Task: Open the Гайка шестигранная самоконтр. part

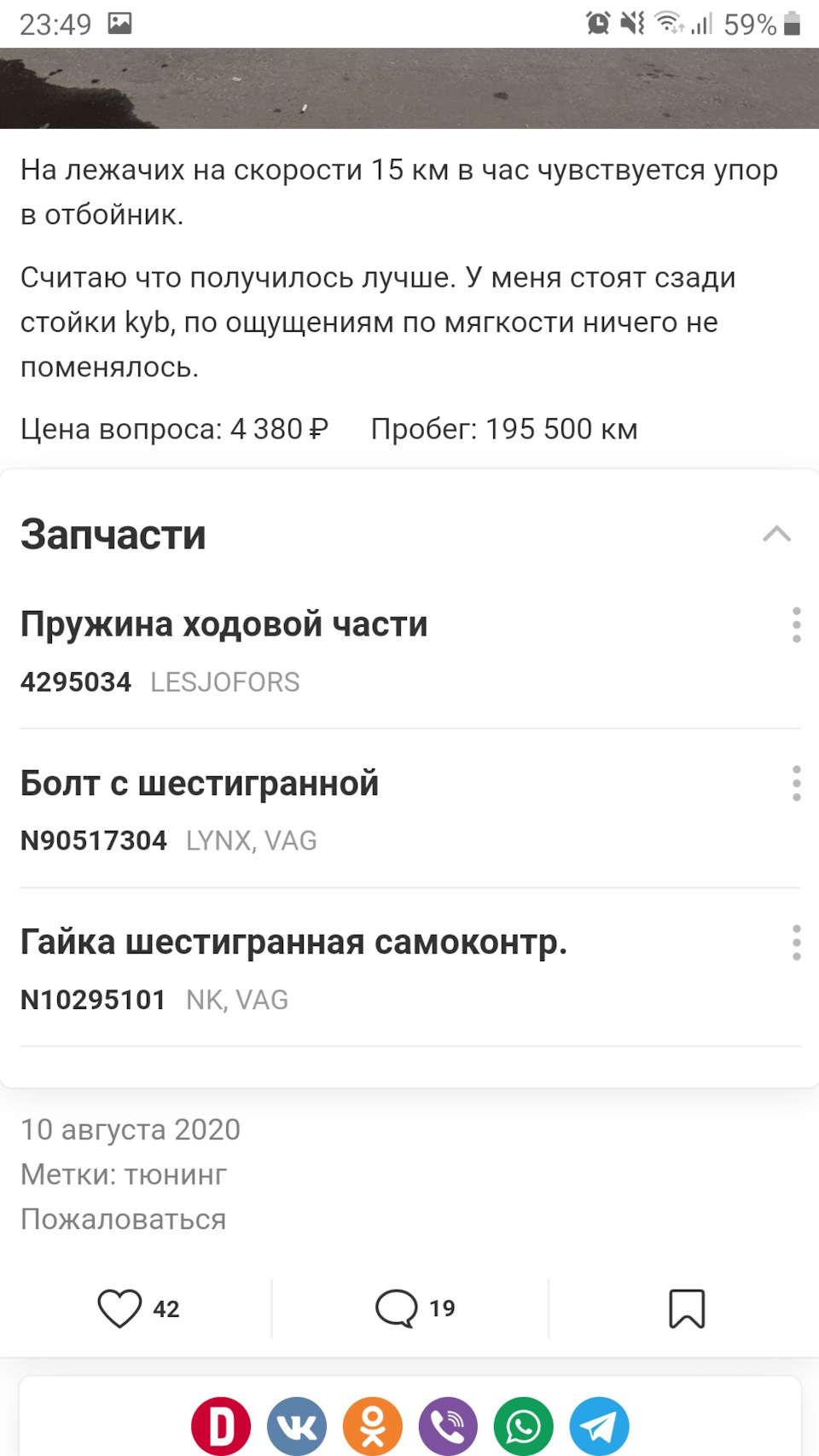Action: [x=293, y=943]
